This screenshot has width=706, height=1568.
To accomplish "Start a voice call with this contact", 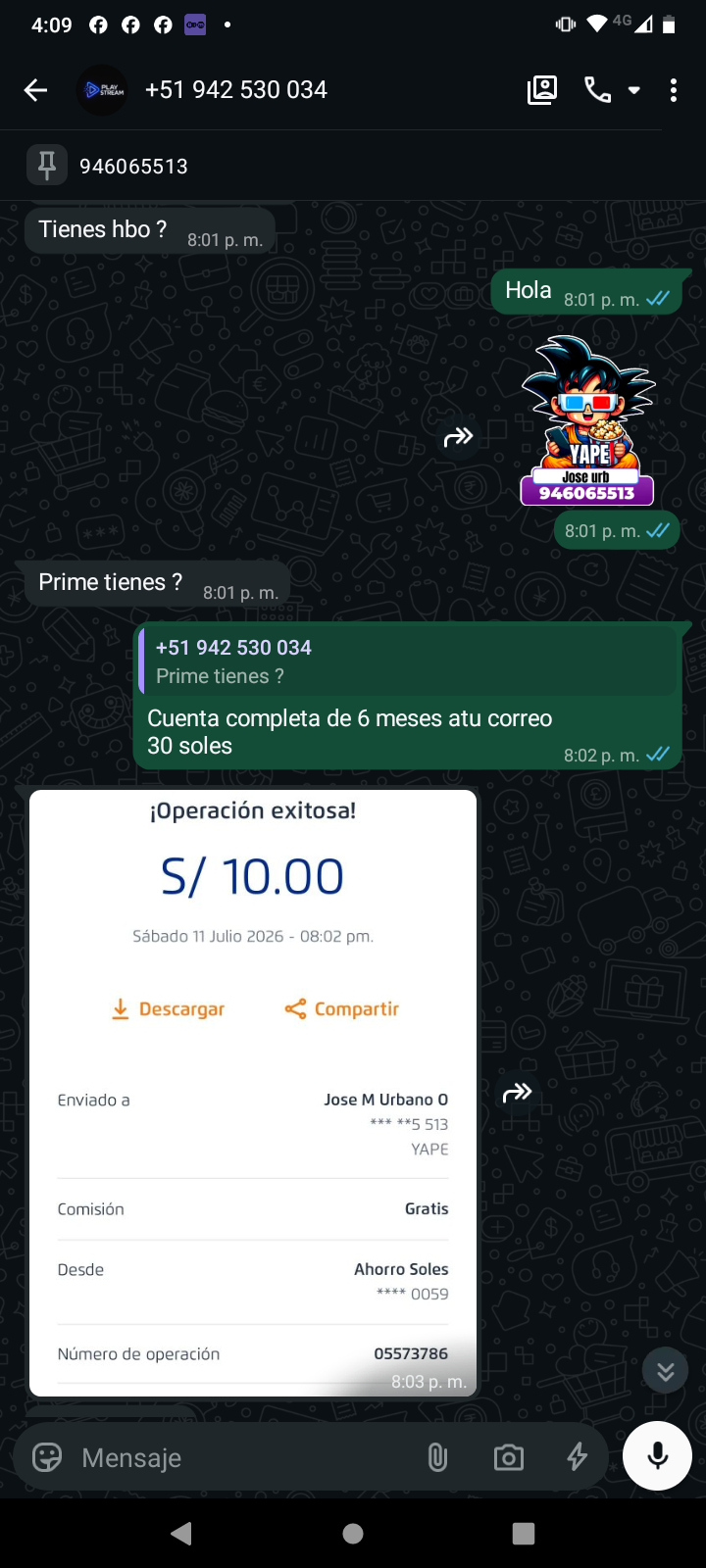I will (597, 90).
